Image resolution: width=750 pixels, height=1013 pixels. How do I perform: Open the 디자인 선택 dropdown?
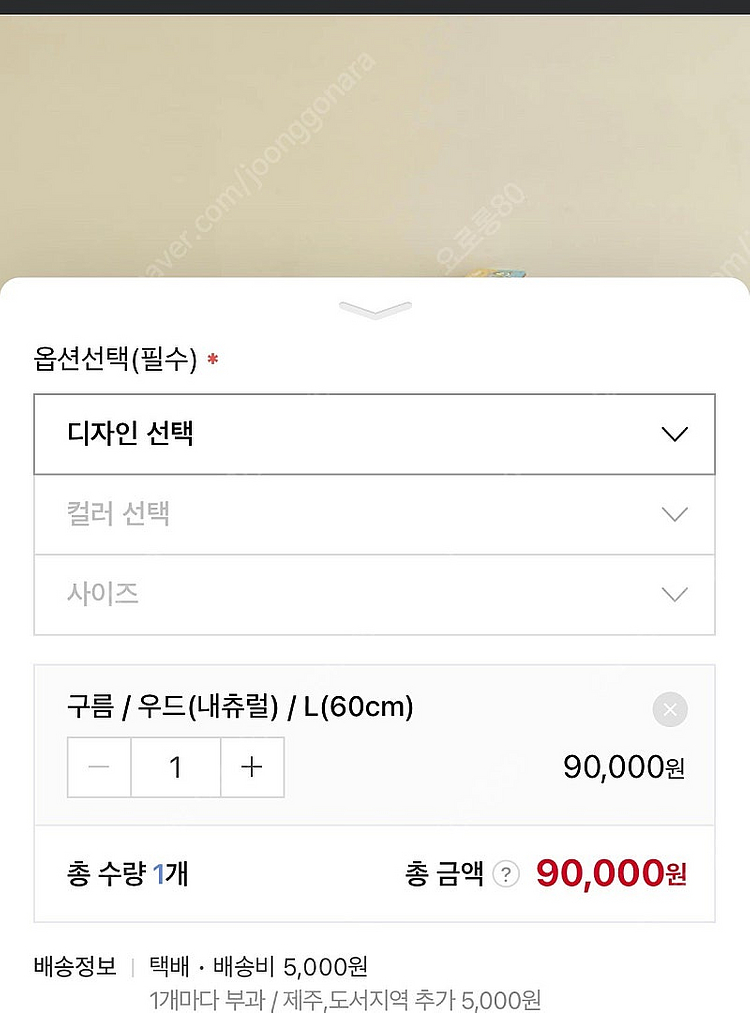click(375, 434)
